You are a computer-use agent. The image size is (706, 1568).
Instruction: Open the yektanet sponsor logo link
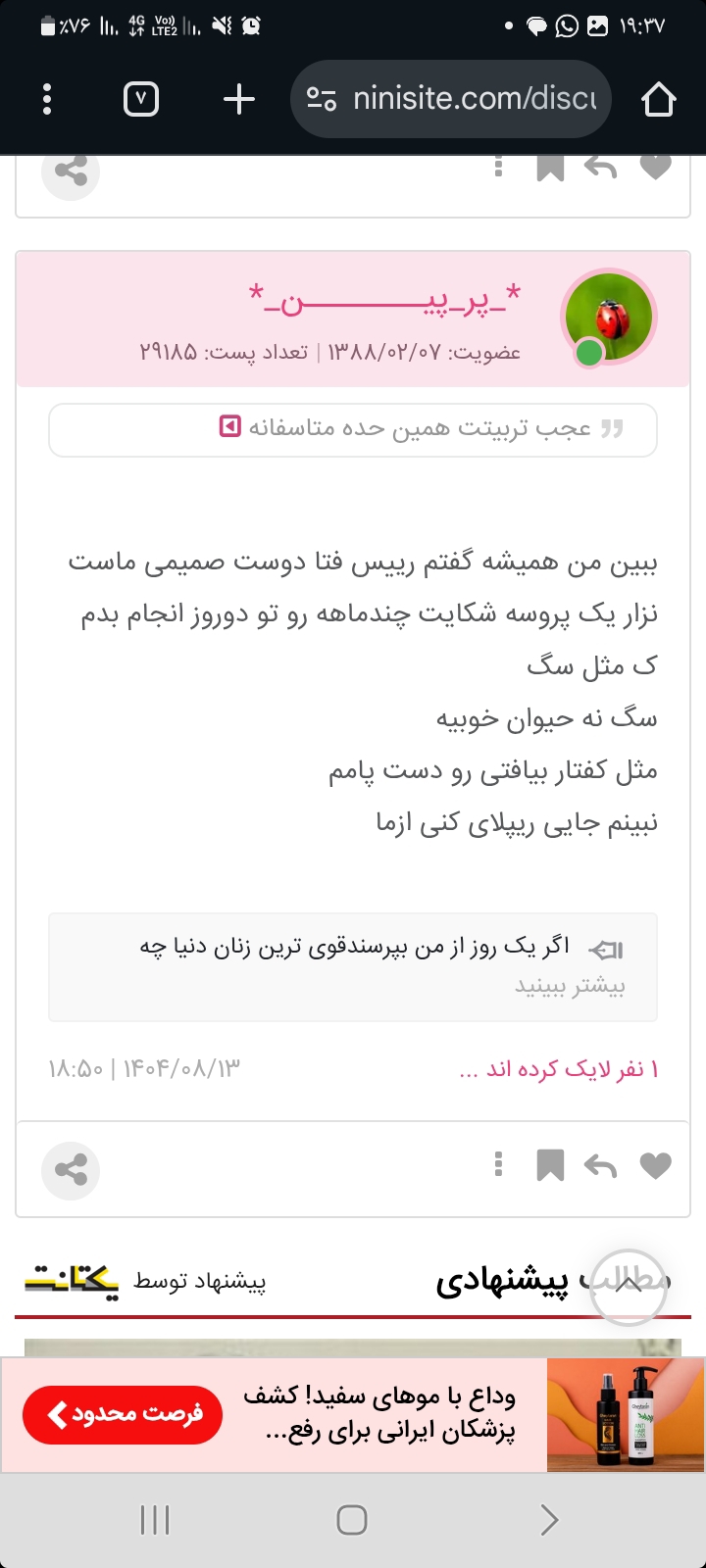click(x=71, y=1280)
